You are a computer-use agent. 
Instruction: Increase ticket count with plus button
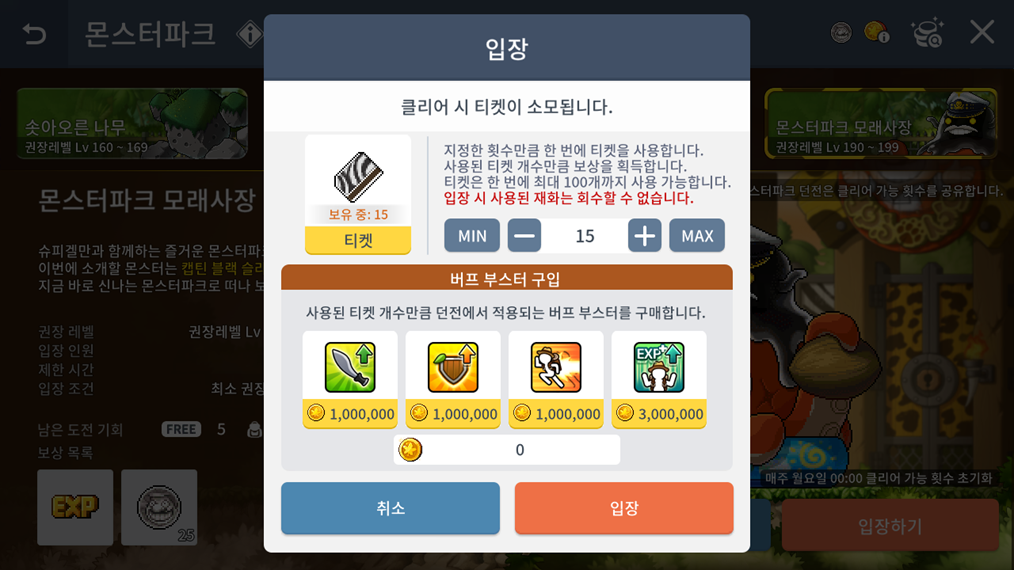645,236
